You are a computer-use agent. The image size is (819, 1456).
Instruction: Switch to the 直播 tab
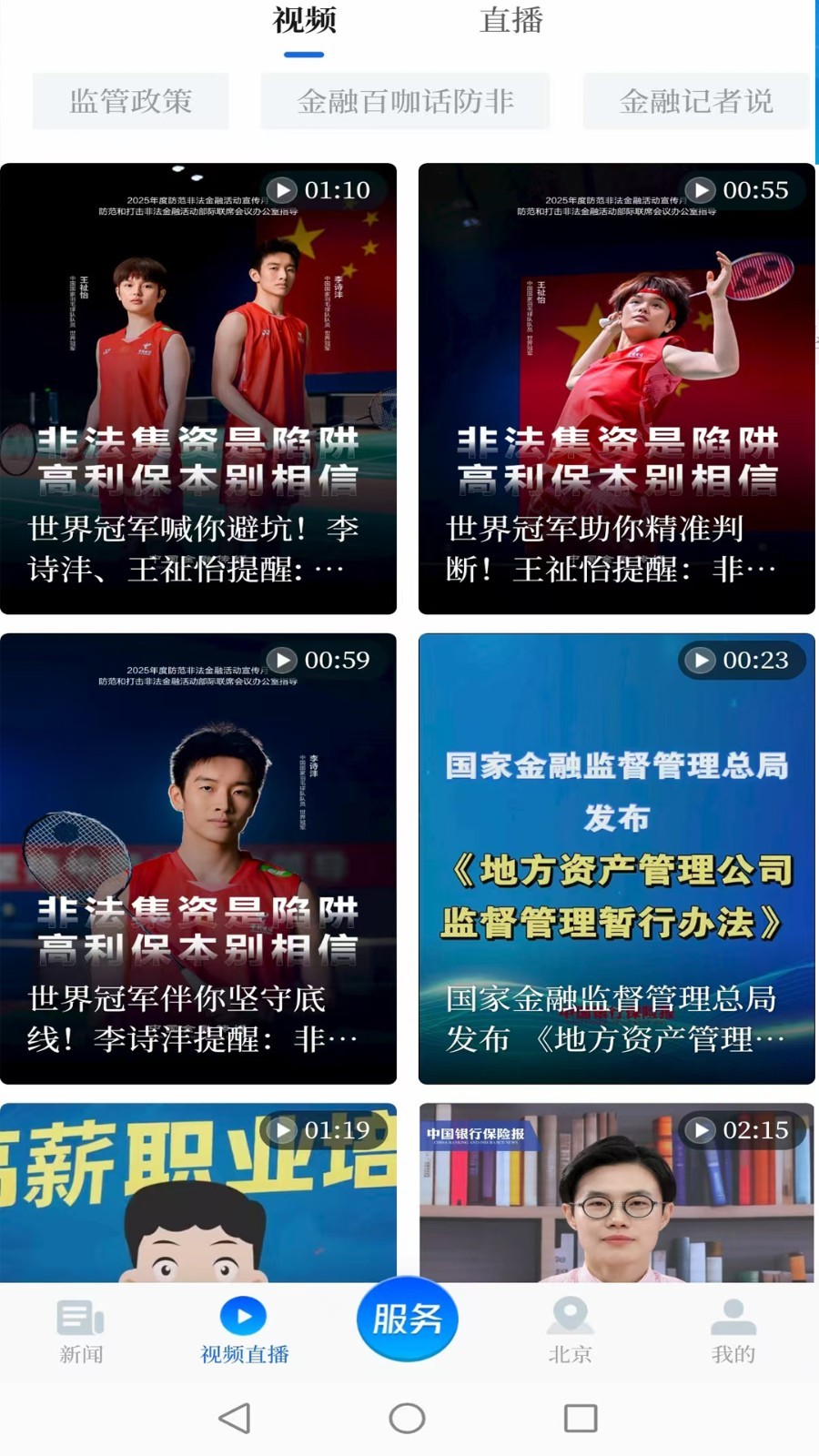tap(511, 21)
